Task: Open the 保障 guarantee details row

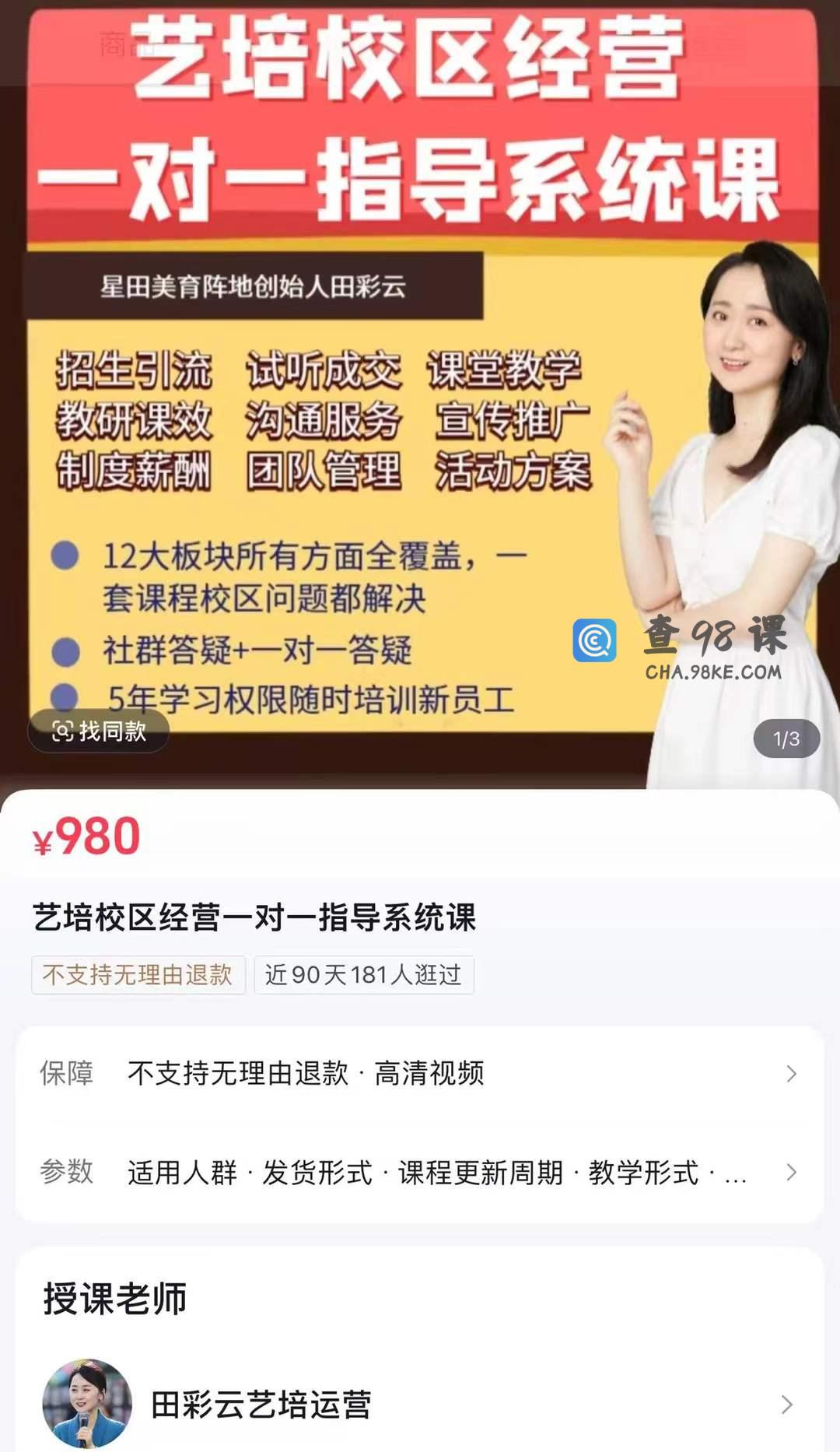Action: 420,1074
